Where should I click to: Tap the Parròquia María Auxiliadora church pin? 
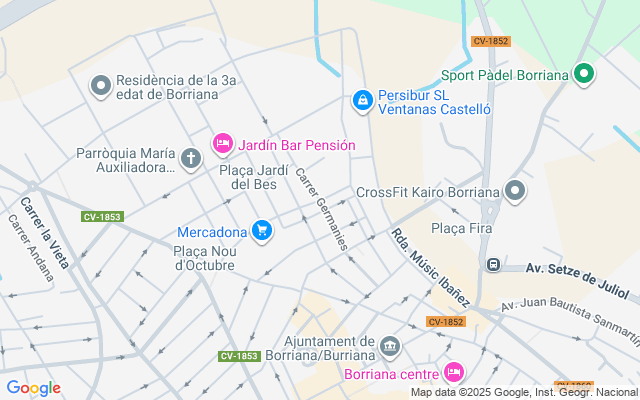[191, 159]
